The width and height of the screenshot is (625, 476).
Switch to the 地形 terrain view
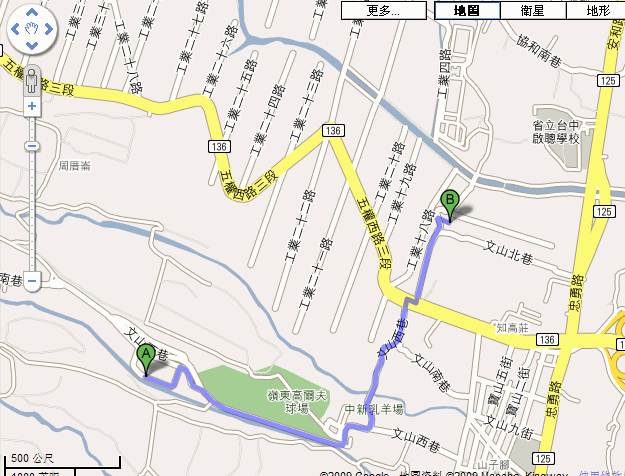[596, 10]
